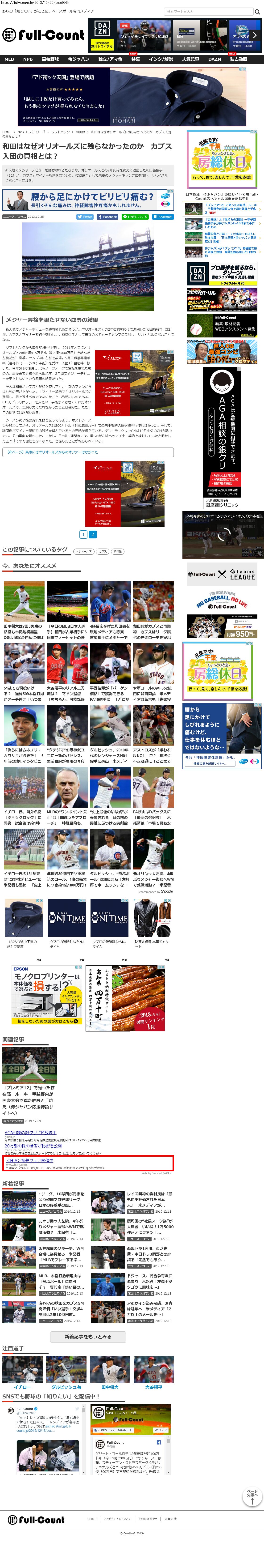Open the お問い合わせ footer link
This screenshot has height=1568, width=264.
click(x=148, y=1519)
